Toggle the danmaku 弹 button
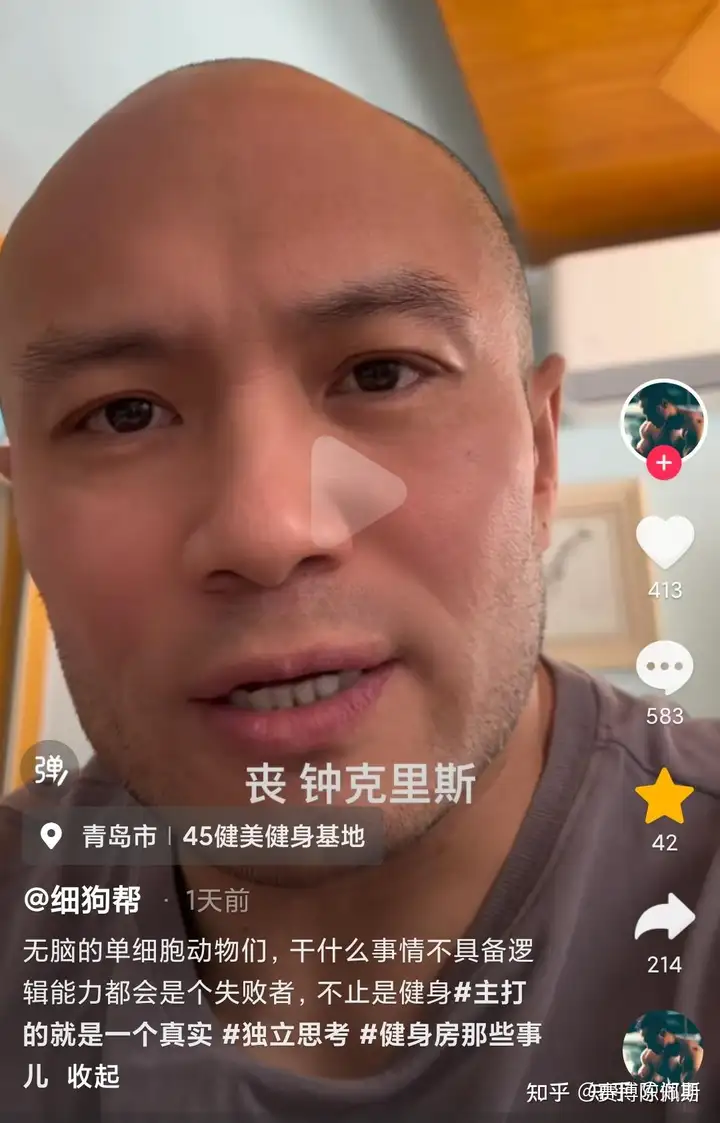Image resolution: width=720 pixels, height=1123 pixels. tap(48, 768)
